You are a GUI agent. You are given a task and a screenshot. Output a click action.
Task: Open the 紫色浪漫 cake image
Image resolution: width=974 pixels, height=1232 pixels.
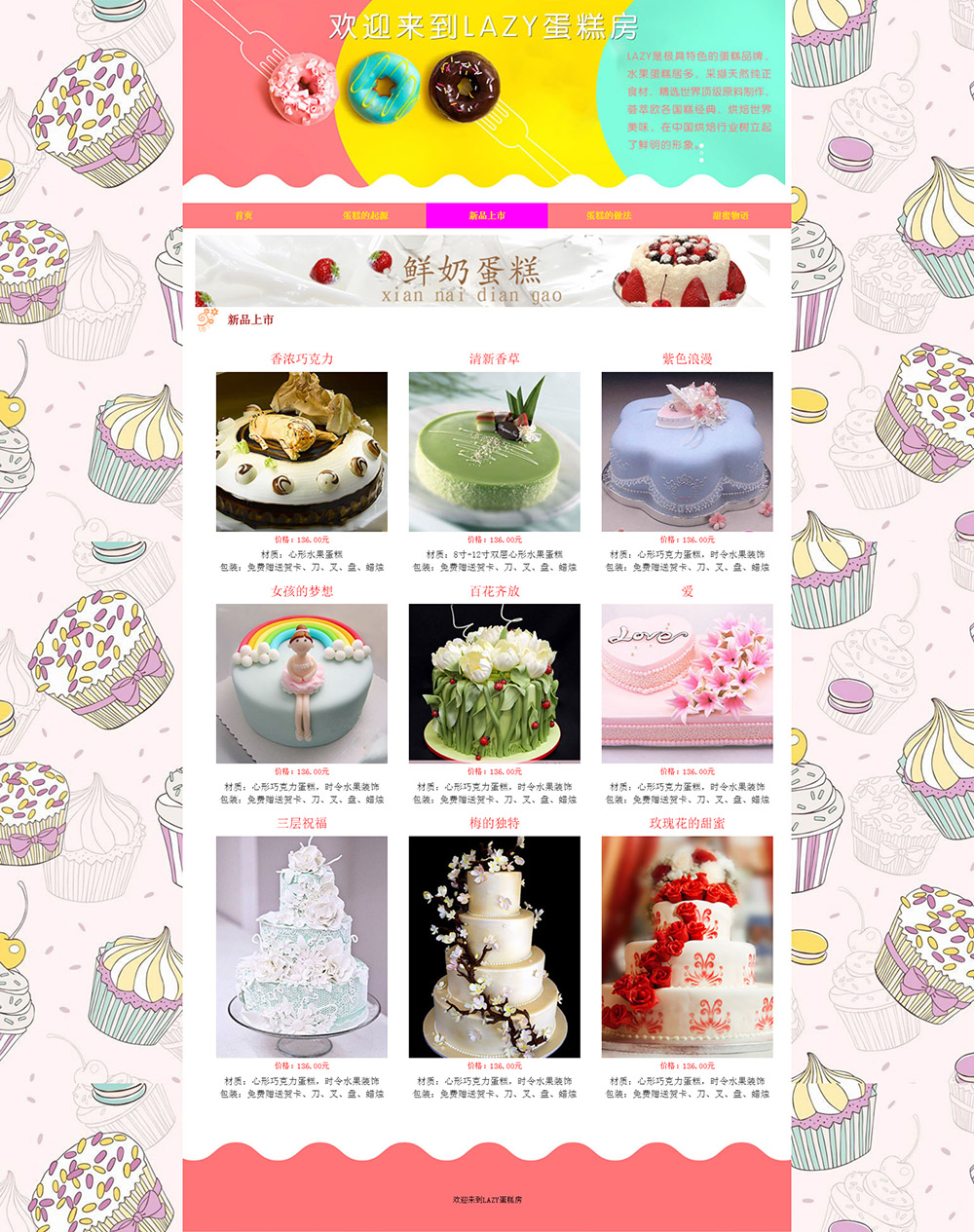click(687, 451)
